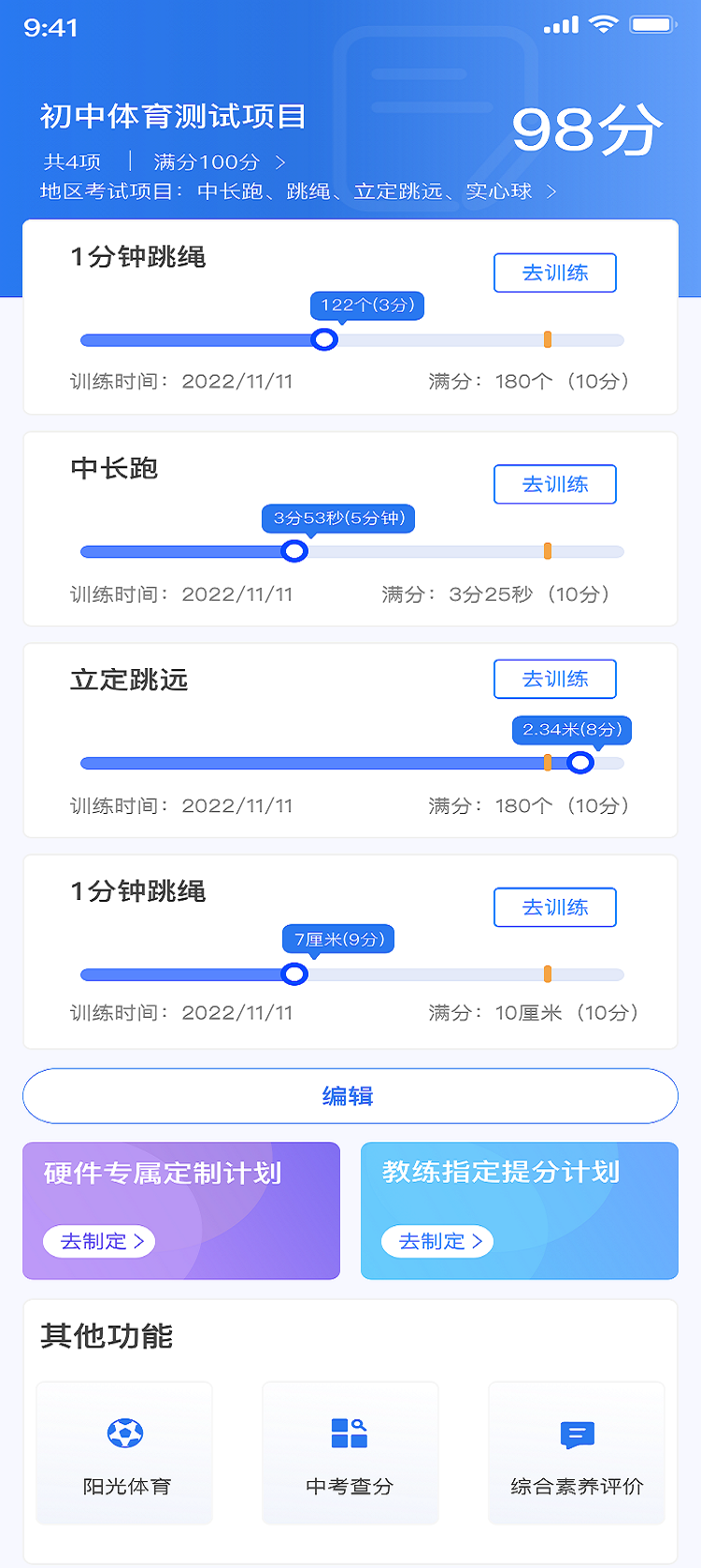Click 去训练 on the first 1分钟跳绳 card
Image resolution: width=701 pixels, height=1568 pixels.
(x=554, y=273)
